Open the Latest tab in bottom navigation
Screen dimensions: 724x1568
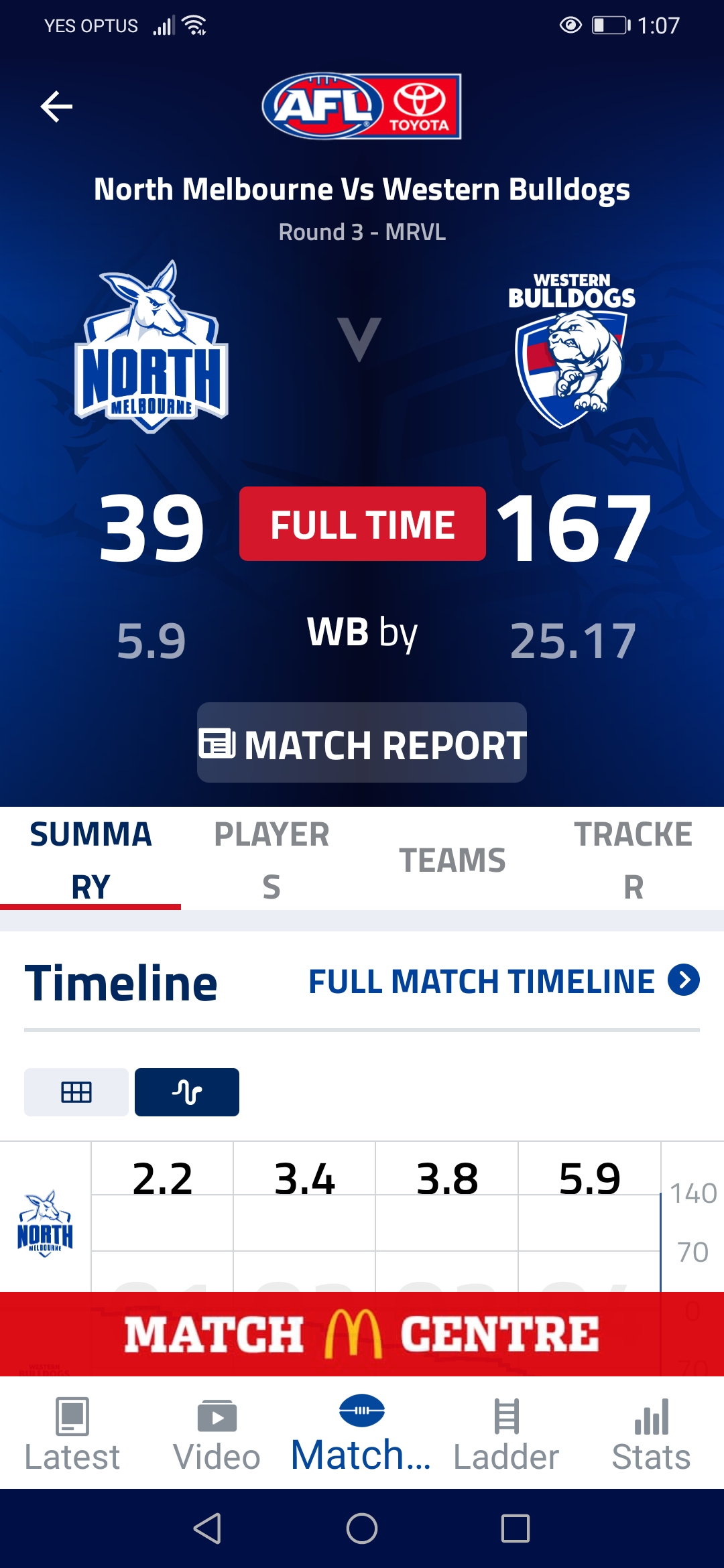tap(72, 1434)
